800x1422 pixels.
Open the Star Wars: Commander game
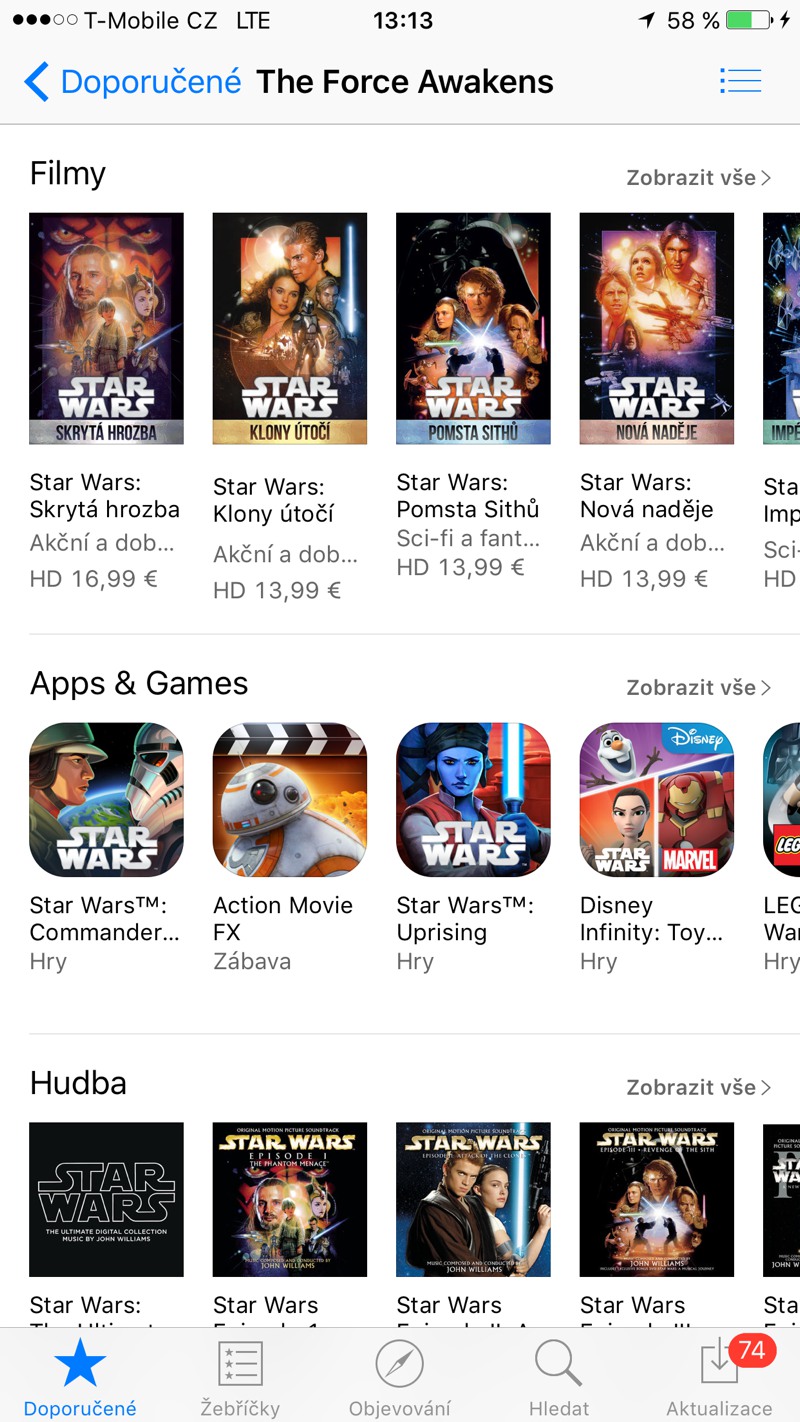[x=107, y=800]
